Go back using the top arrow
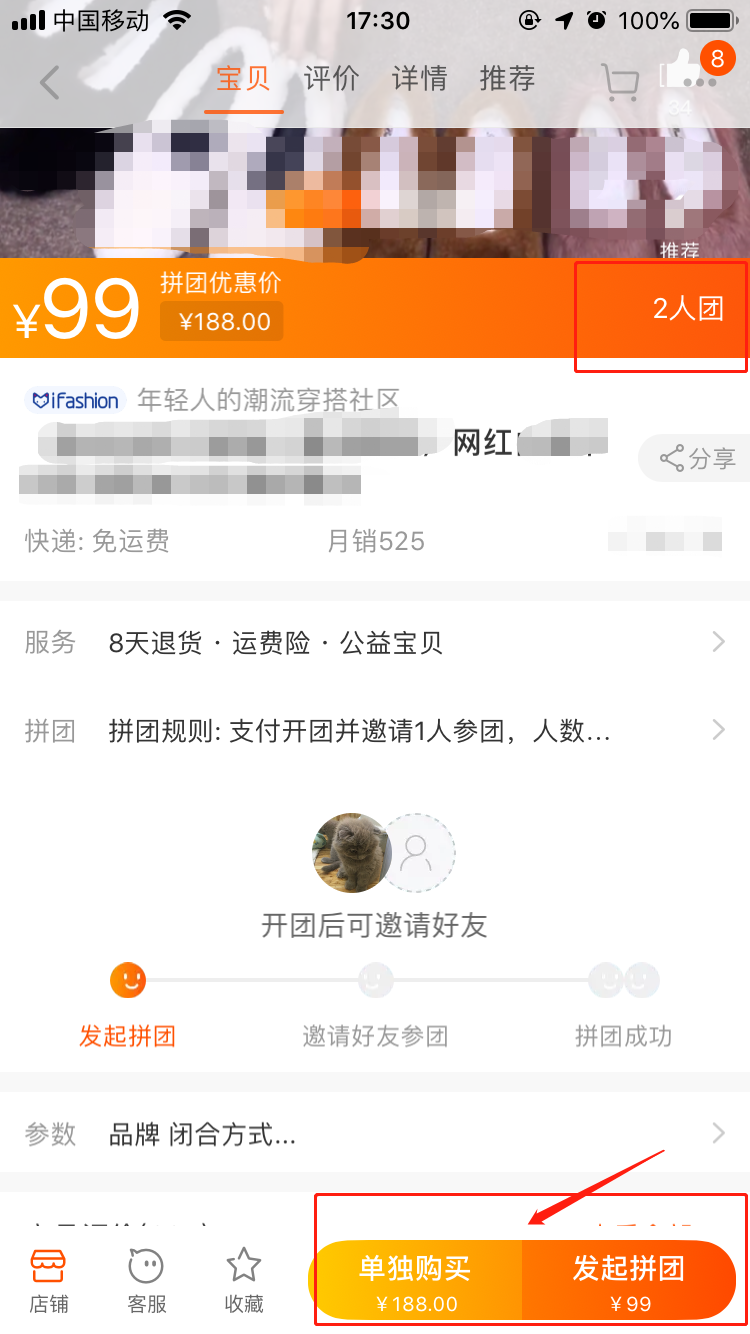This screenshot has width=750, height=1334. [50, 82]
